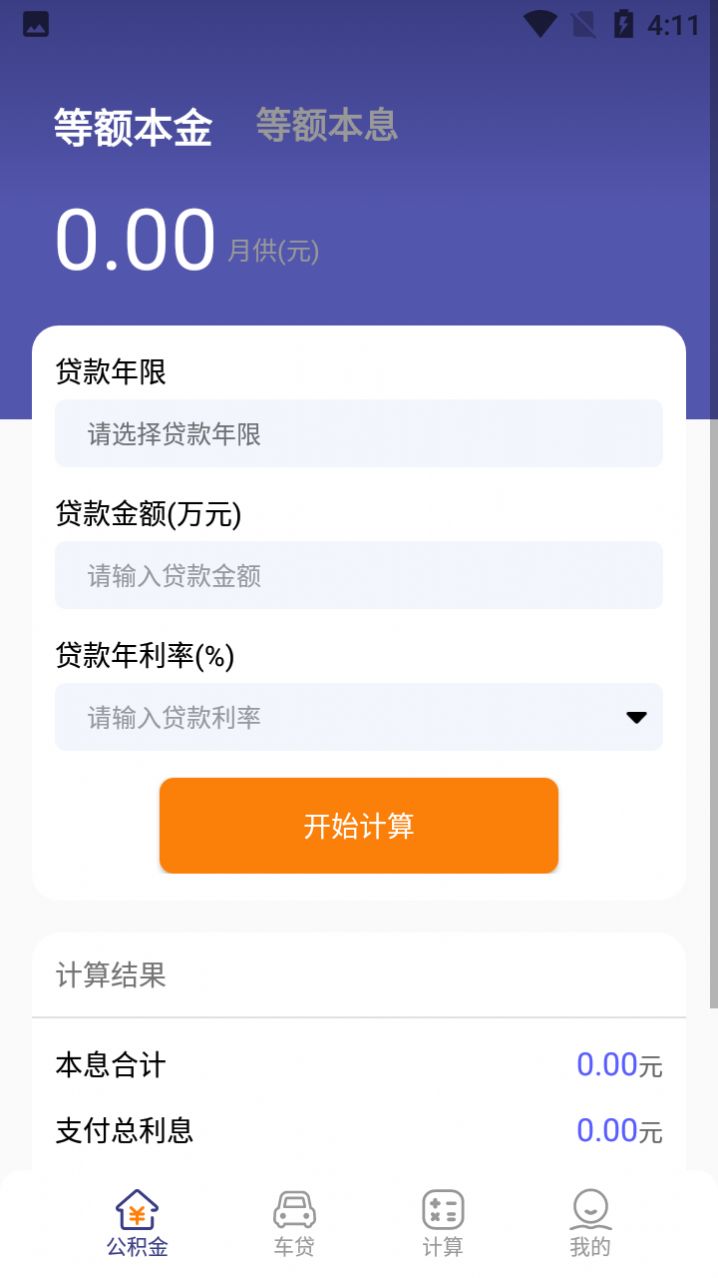Open the 我的 tab
The width and height of the screenshot is (718, 1278).
tap(590, 1222)
